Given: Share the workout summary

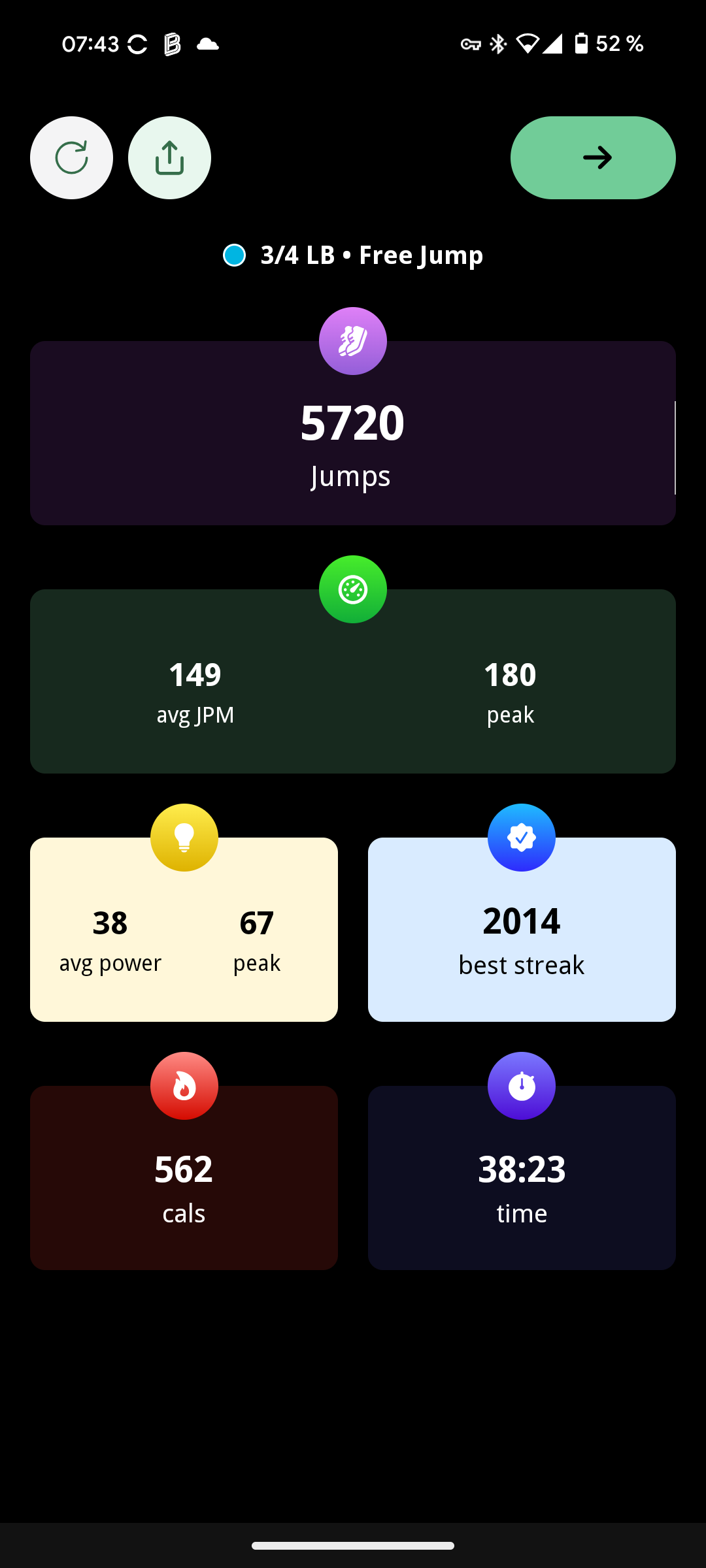Looking at the screenshot, I should pos(169,157).
